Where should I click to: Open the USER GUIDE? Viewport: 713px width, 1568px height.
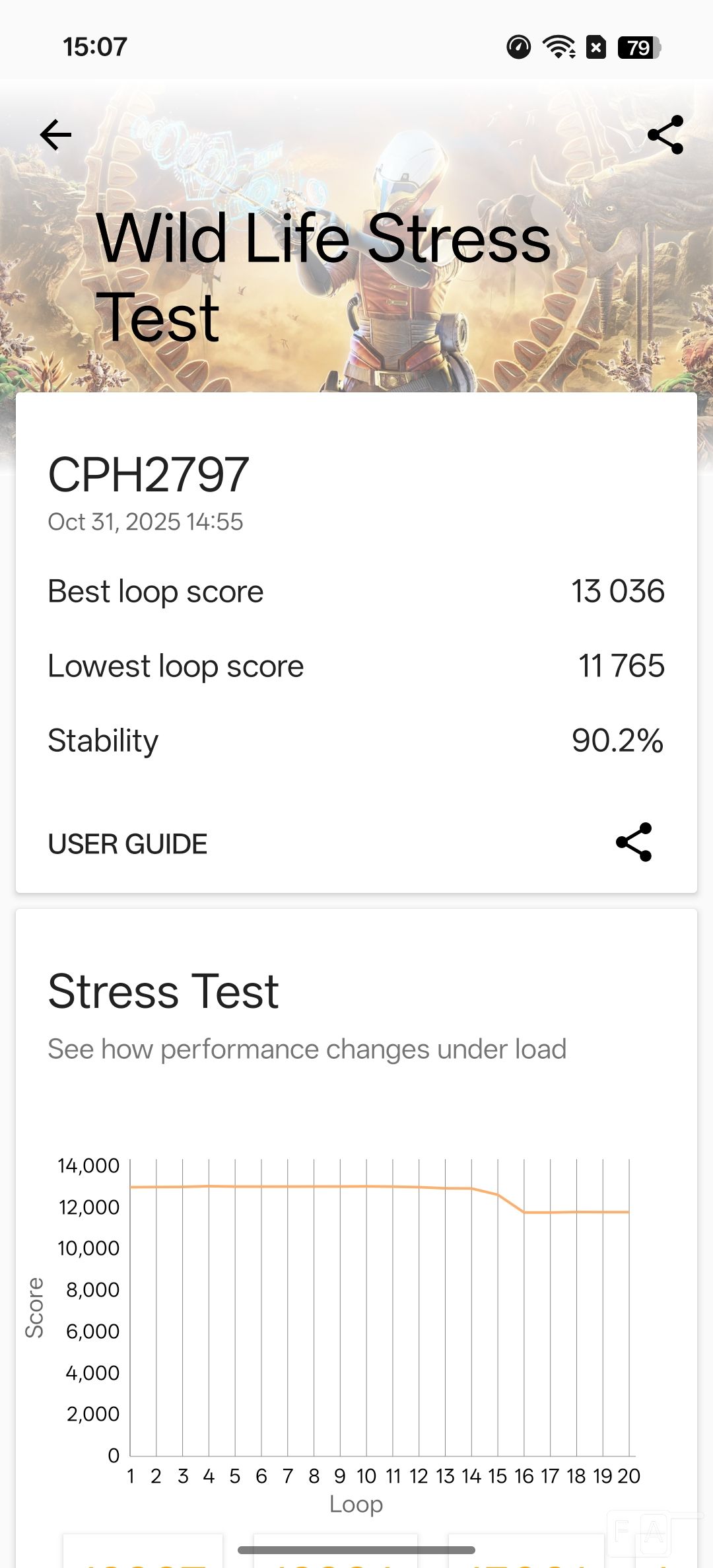click(127, 844)
